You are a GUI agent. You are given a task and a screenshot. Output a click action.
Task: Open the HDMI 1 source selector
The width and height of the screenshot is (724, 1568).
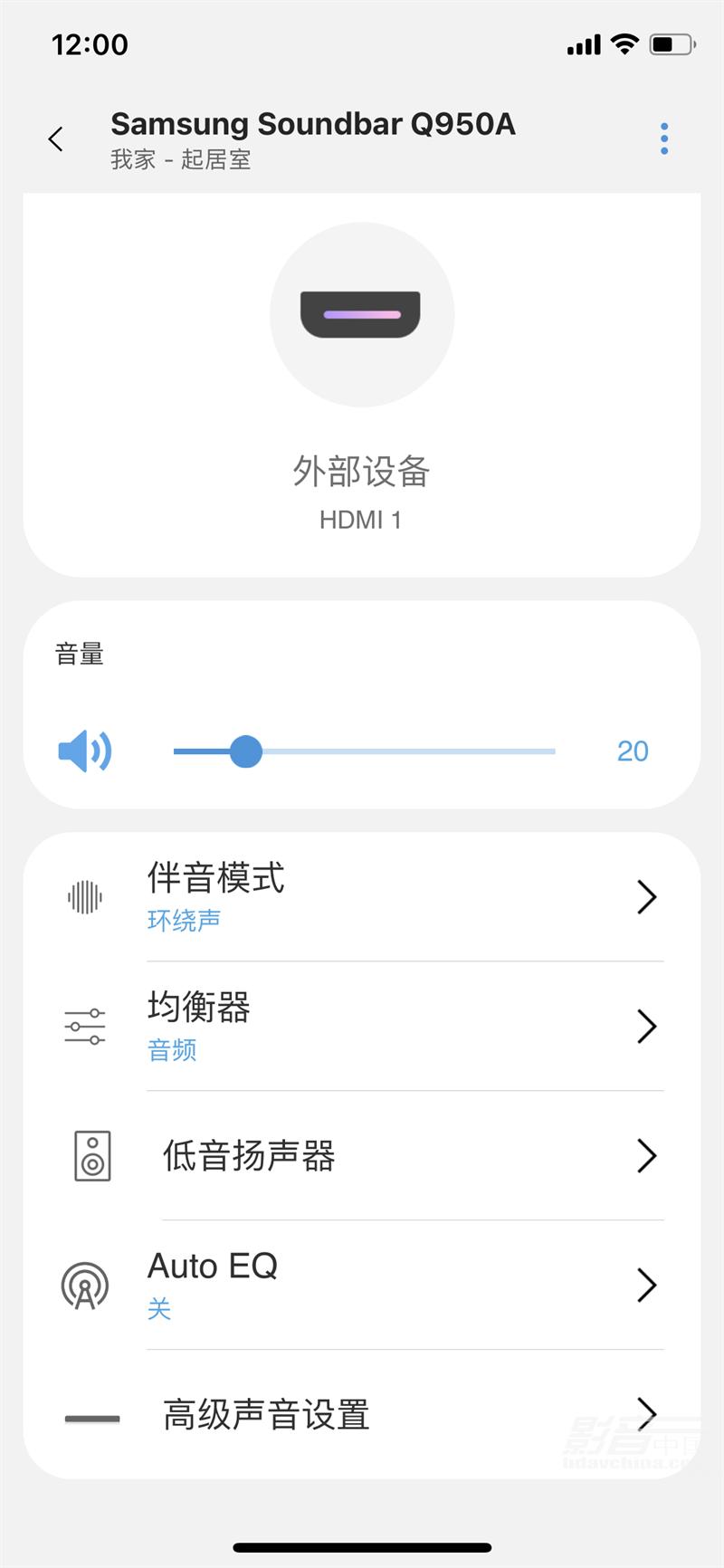click(362, 520)
